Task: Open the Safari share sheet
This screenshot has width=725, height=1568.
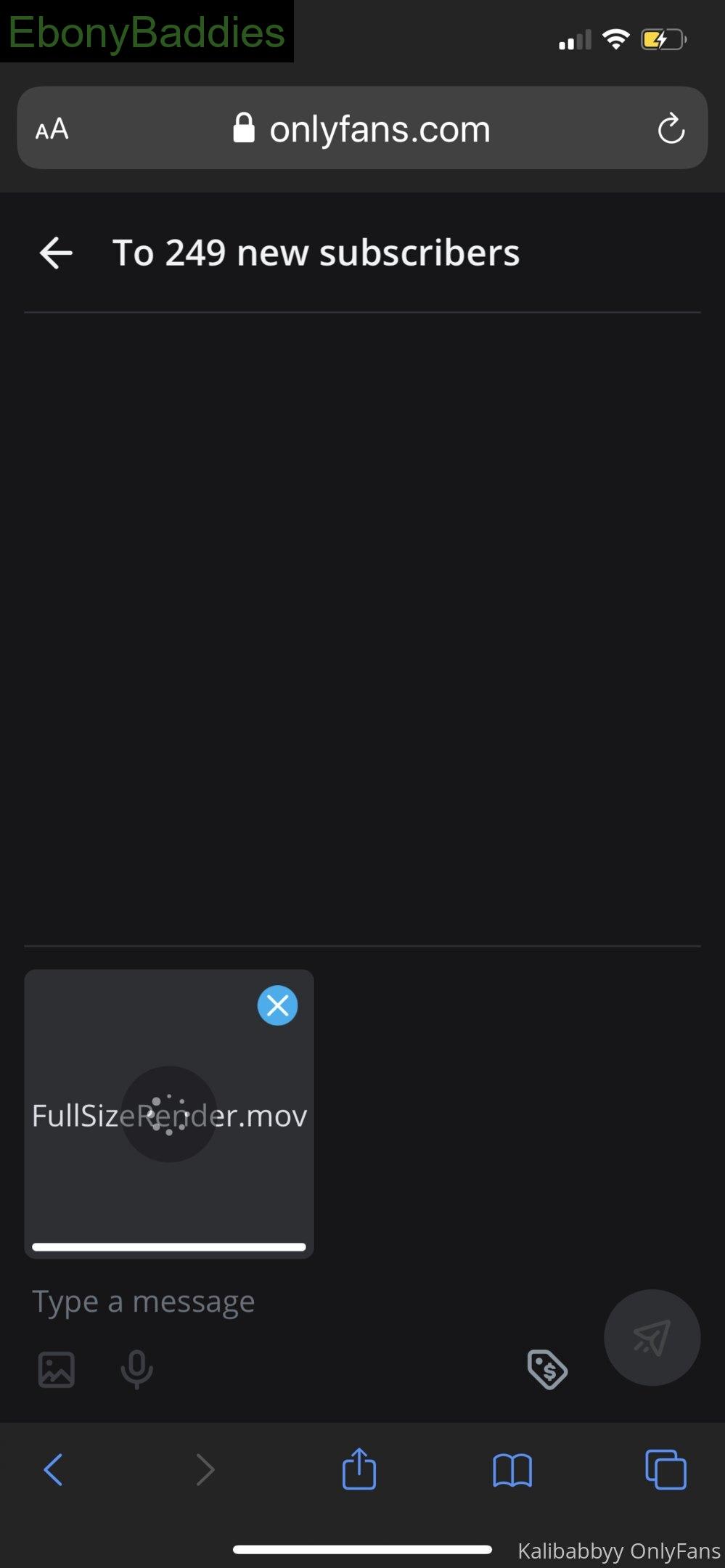Action: 359,1469
